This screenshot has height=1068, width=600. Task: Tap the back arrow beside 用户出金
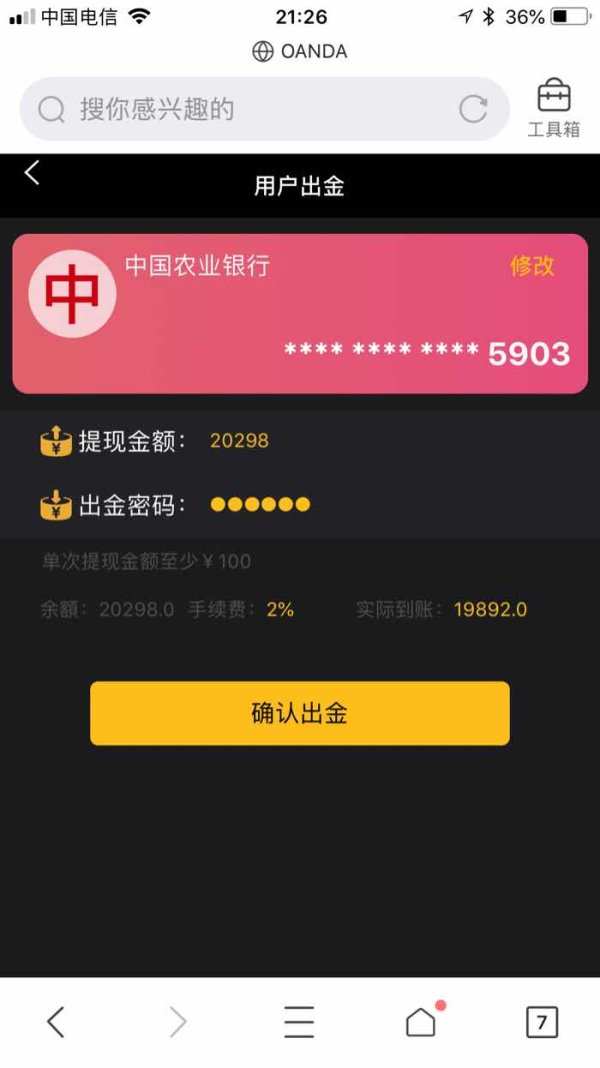click(32, 173)
